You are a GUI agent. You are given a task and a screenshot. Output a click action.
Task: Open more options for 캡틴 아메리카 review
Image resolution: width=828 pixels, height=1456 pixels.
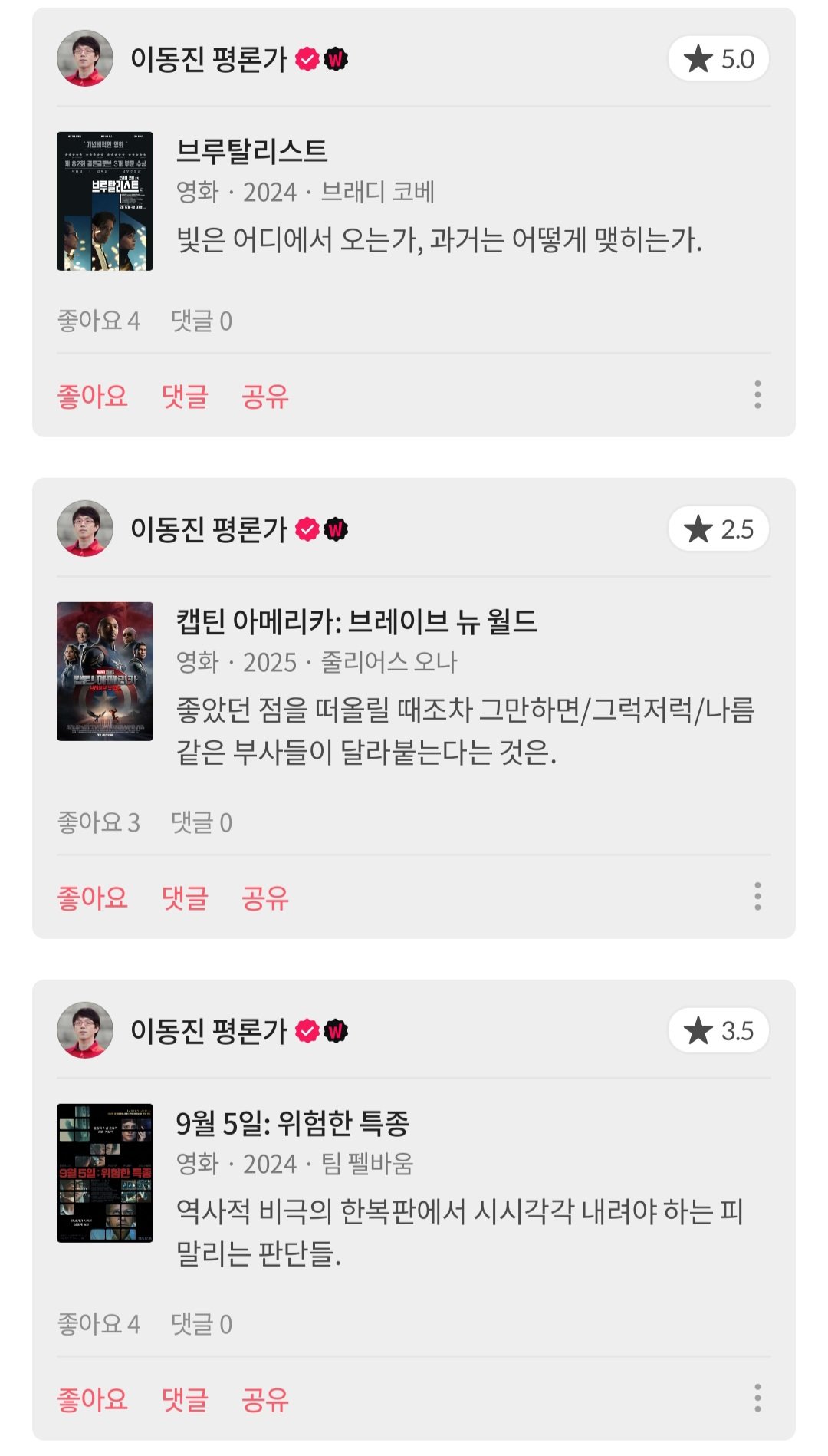pyautogui.click(x=757, y=896)
